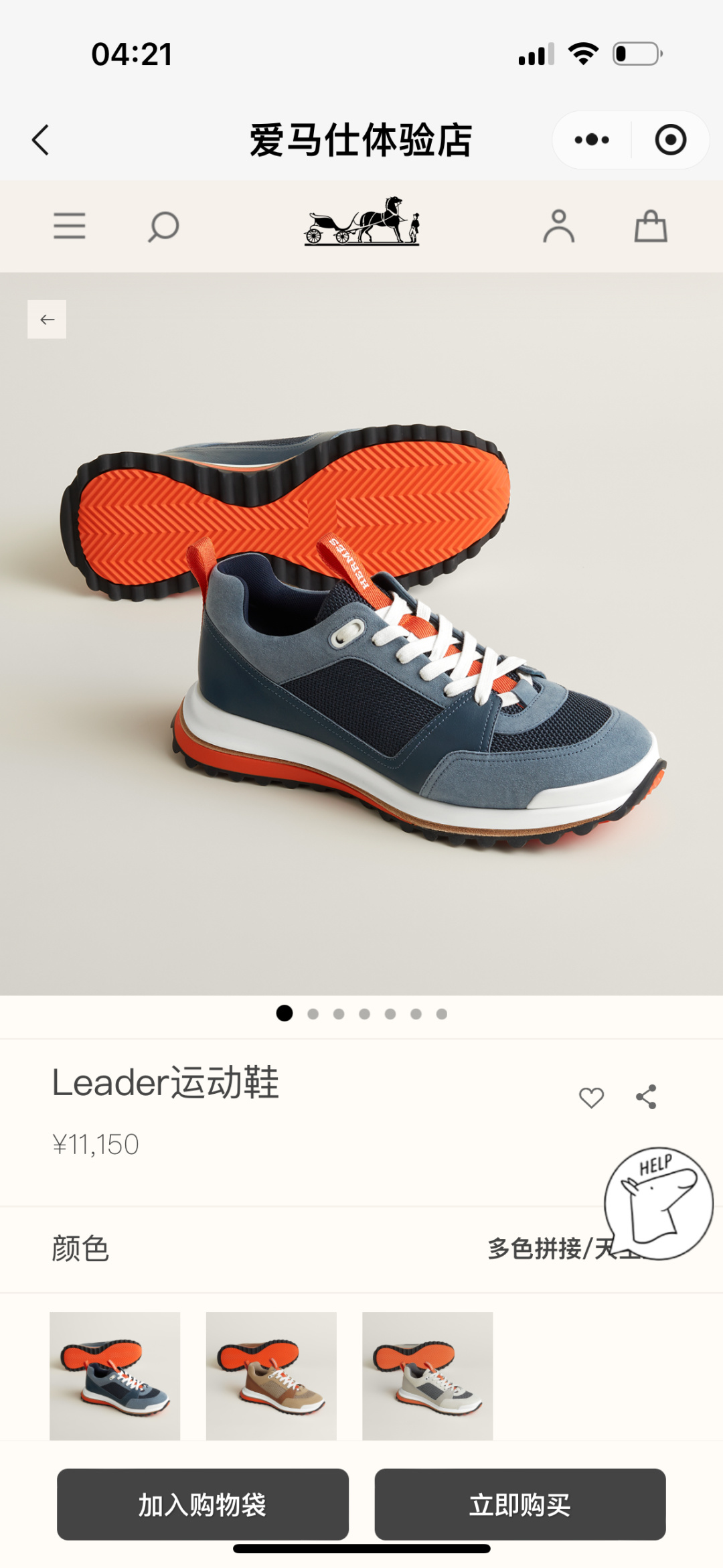Open the share options
This screenshot has width=723, height=1568.
tap(645, 1096)
